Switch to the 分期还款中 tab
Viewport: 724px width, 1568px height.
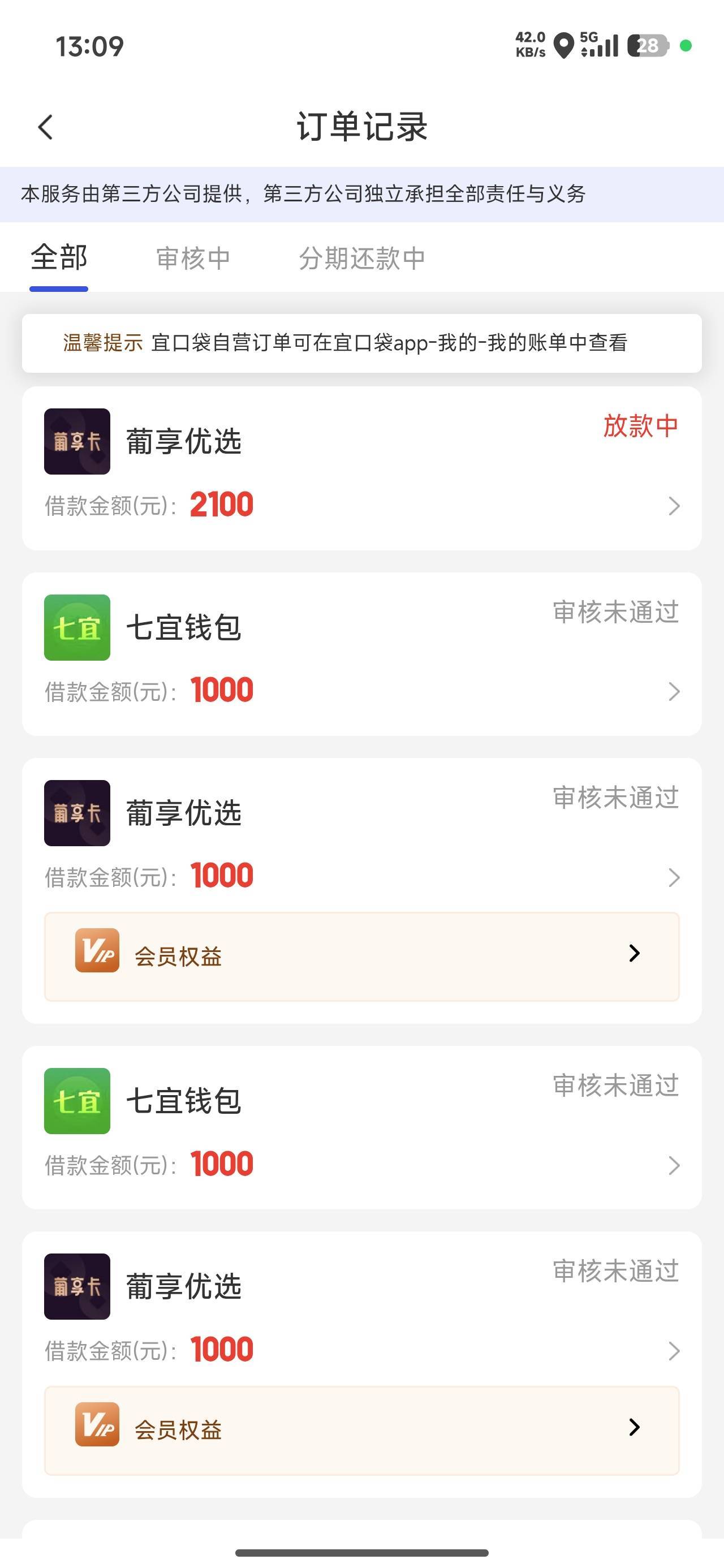click(361, 258)
